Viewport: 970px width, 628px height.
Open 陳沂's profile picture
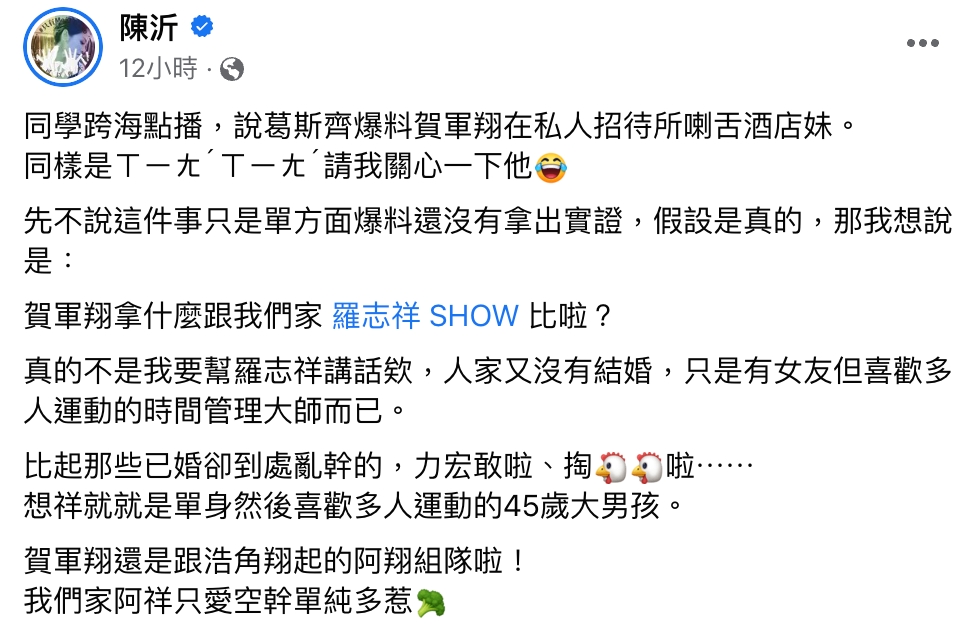[65, 48]
